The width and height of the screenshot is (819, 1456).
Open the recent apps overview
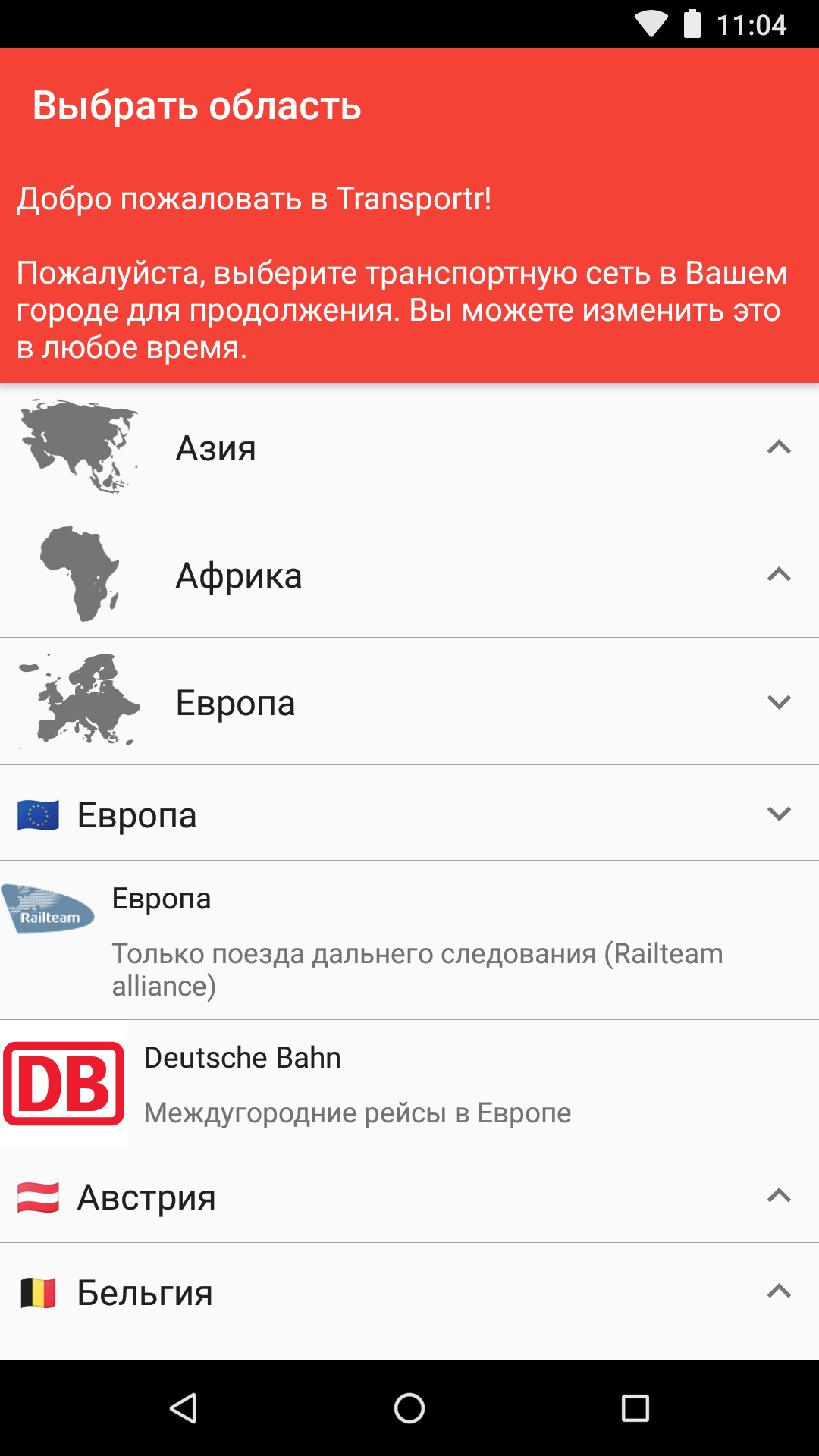(635, 1408)
